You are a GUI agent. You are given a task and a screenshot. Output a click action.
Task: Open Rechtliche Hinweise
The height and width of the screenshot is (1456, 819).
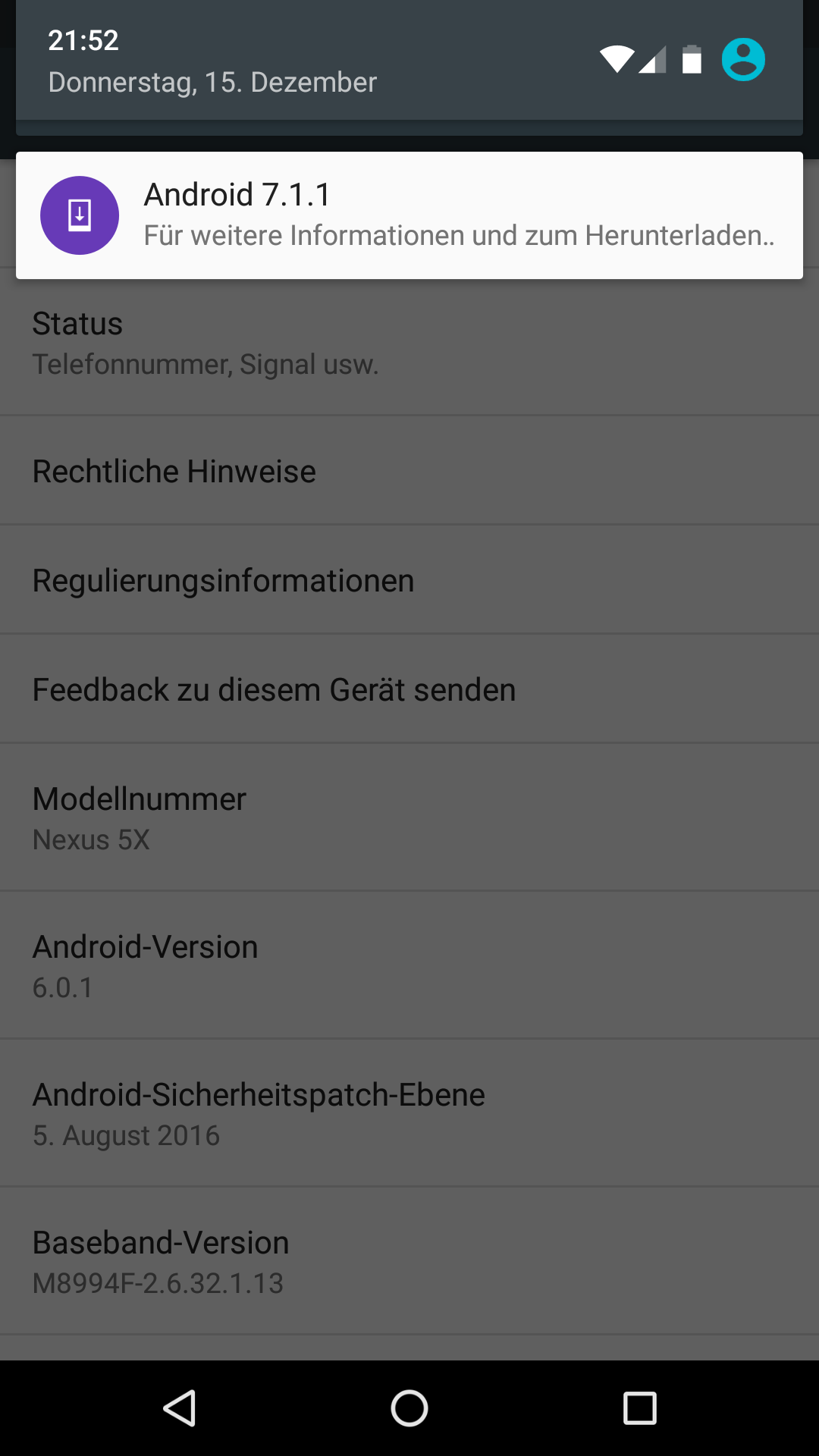tap(409, 471)
